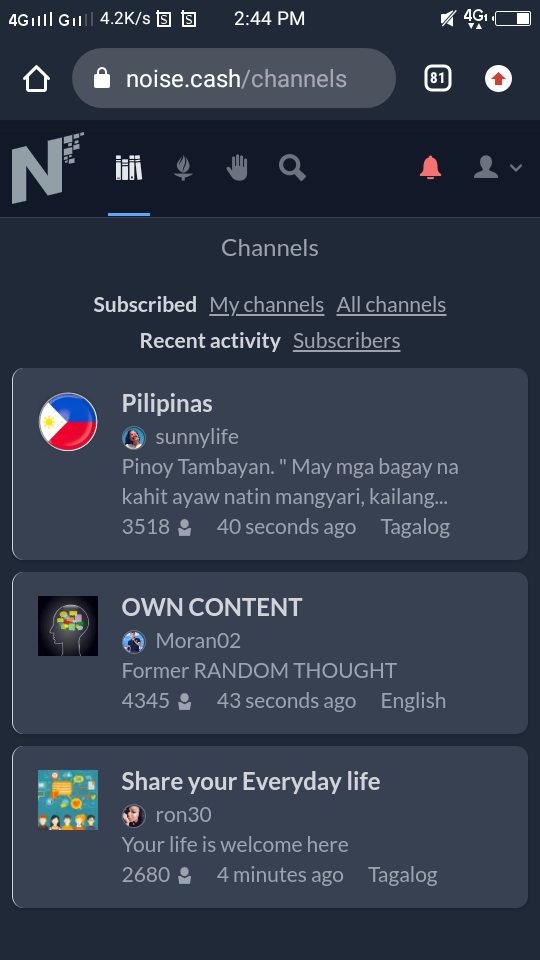
Task: Open the red notifications bell
Action: (430, 167)
